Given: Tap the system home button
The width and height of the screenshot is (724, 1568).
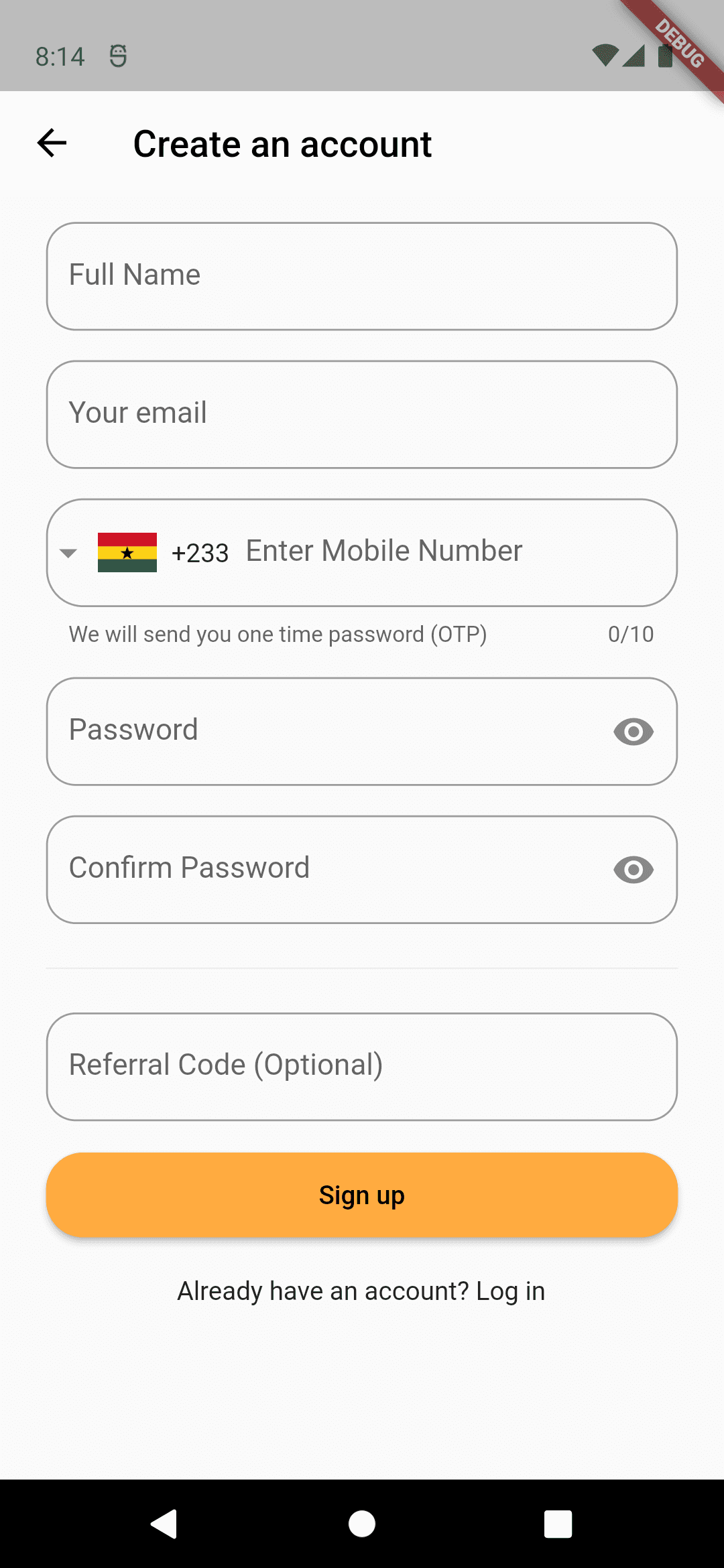Looking at the screenshot, I should click(362, 1524).
